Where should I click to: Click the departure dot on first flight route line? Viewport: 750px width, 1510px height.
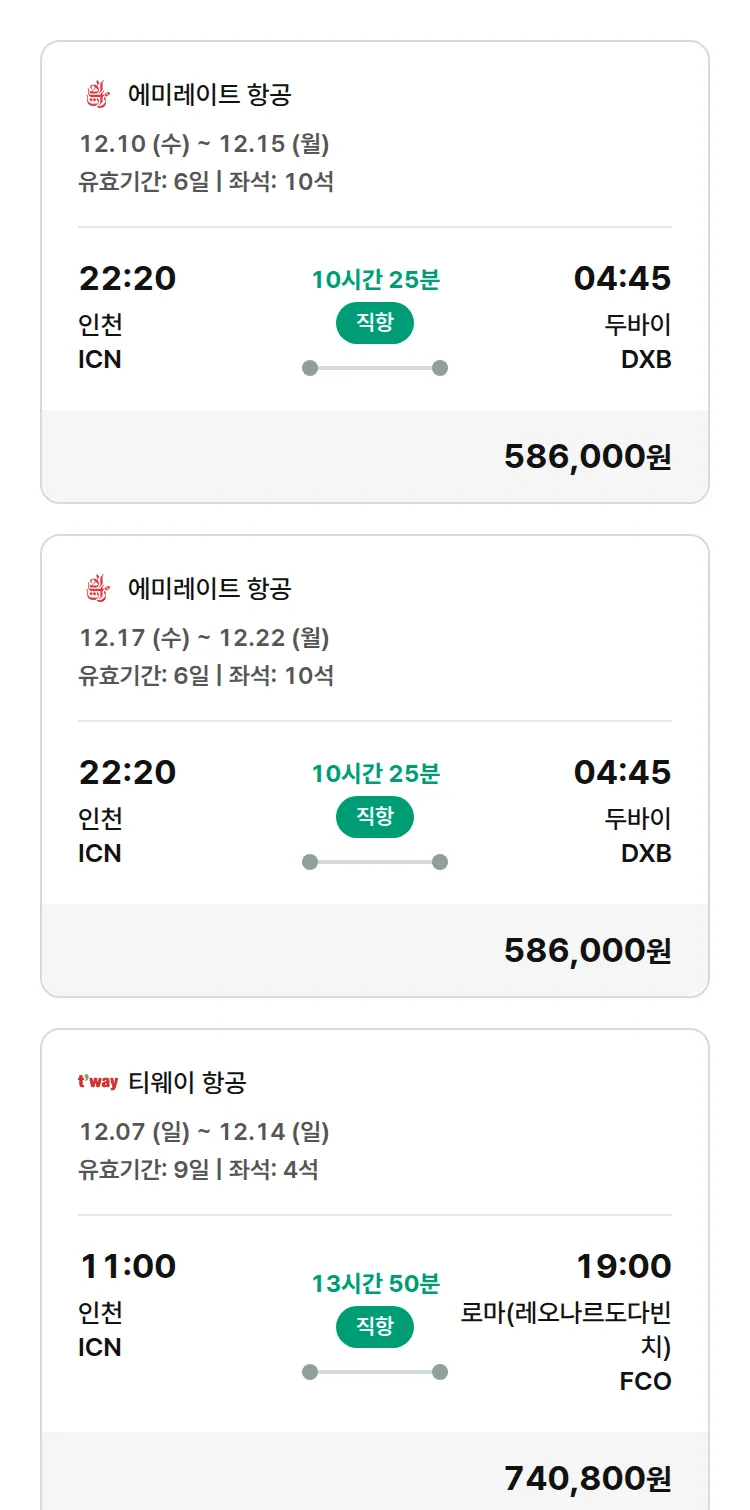click(x=308, y=367)
